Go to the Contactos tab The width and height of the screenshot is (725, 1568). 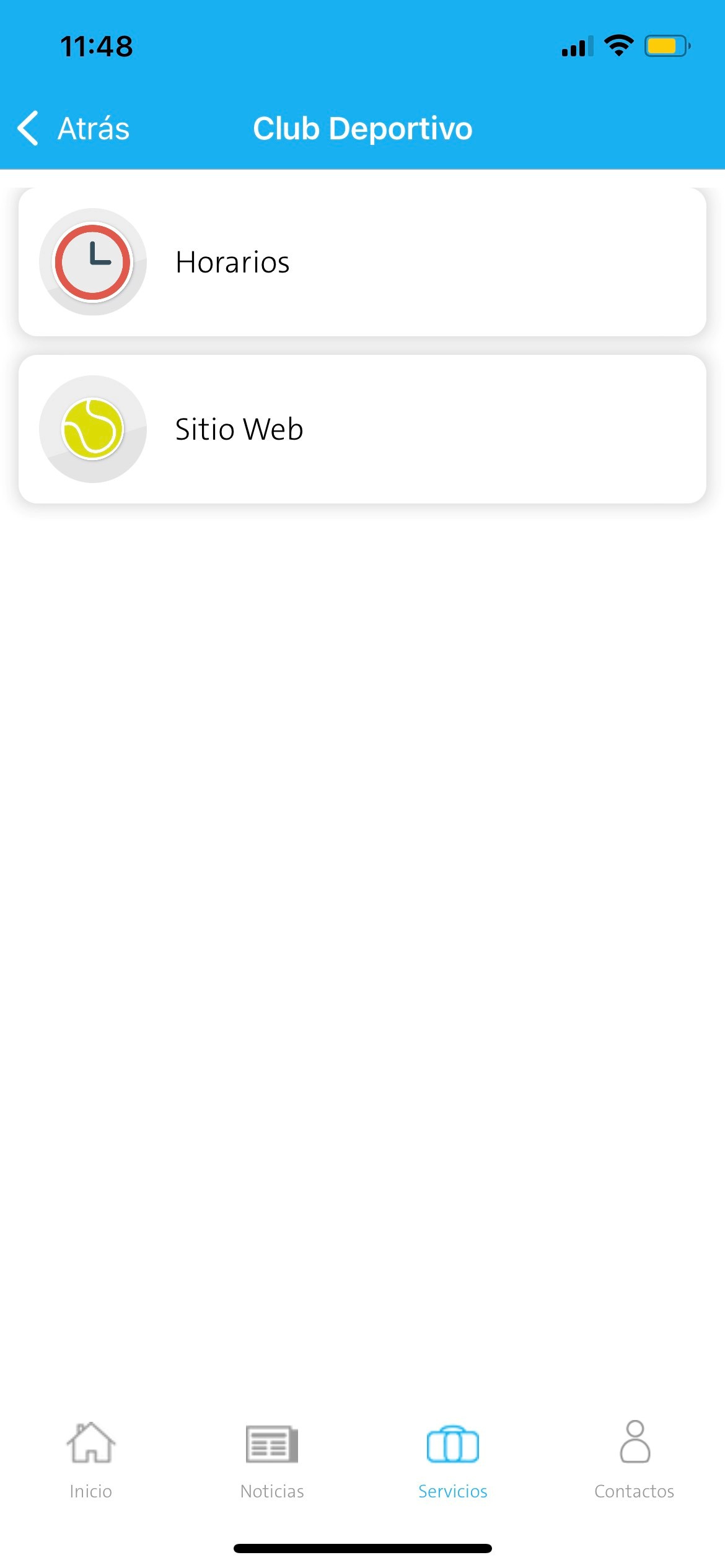(634, 1458)
